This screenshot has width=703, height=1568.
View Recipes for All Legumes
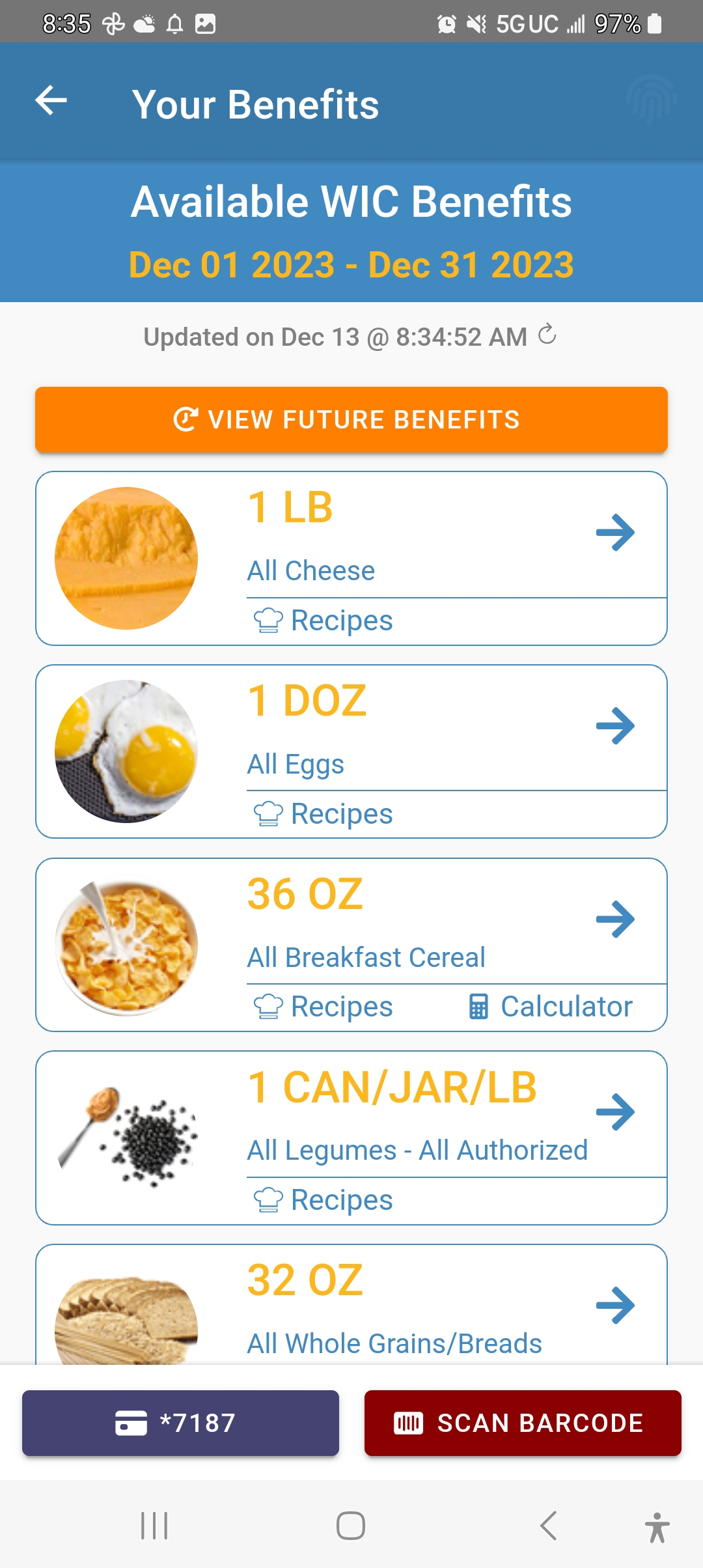(x=324, y=1200)
